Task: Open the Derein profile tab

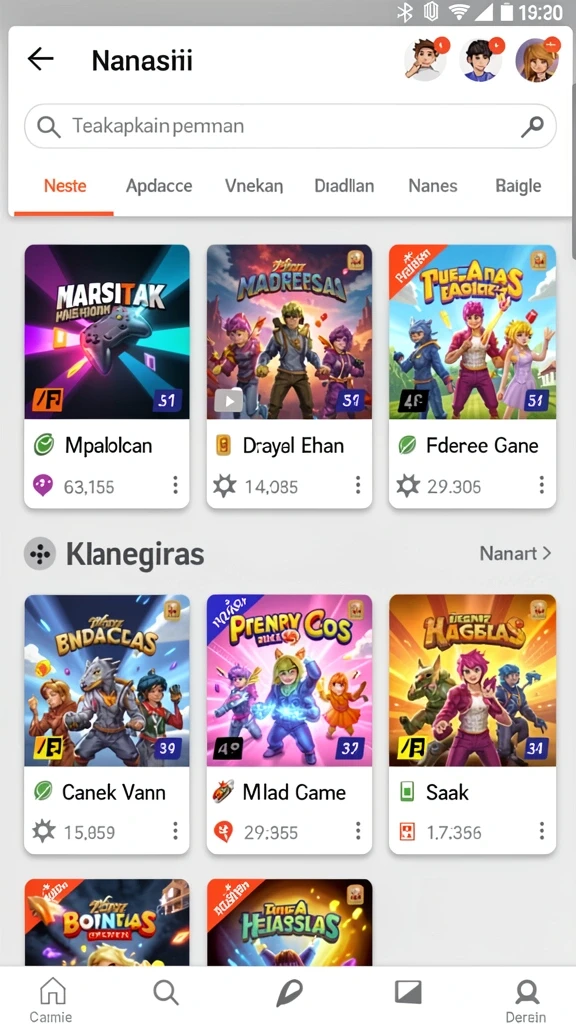Action: pos(526,999)
